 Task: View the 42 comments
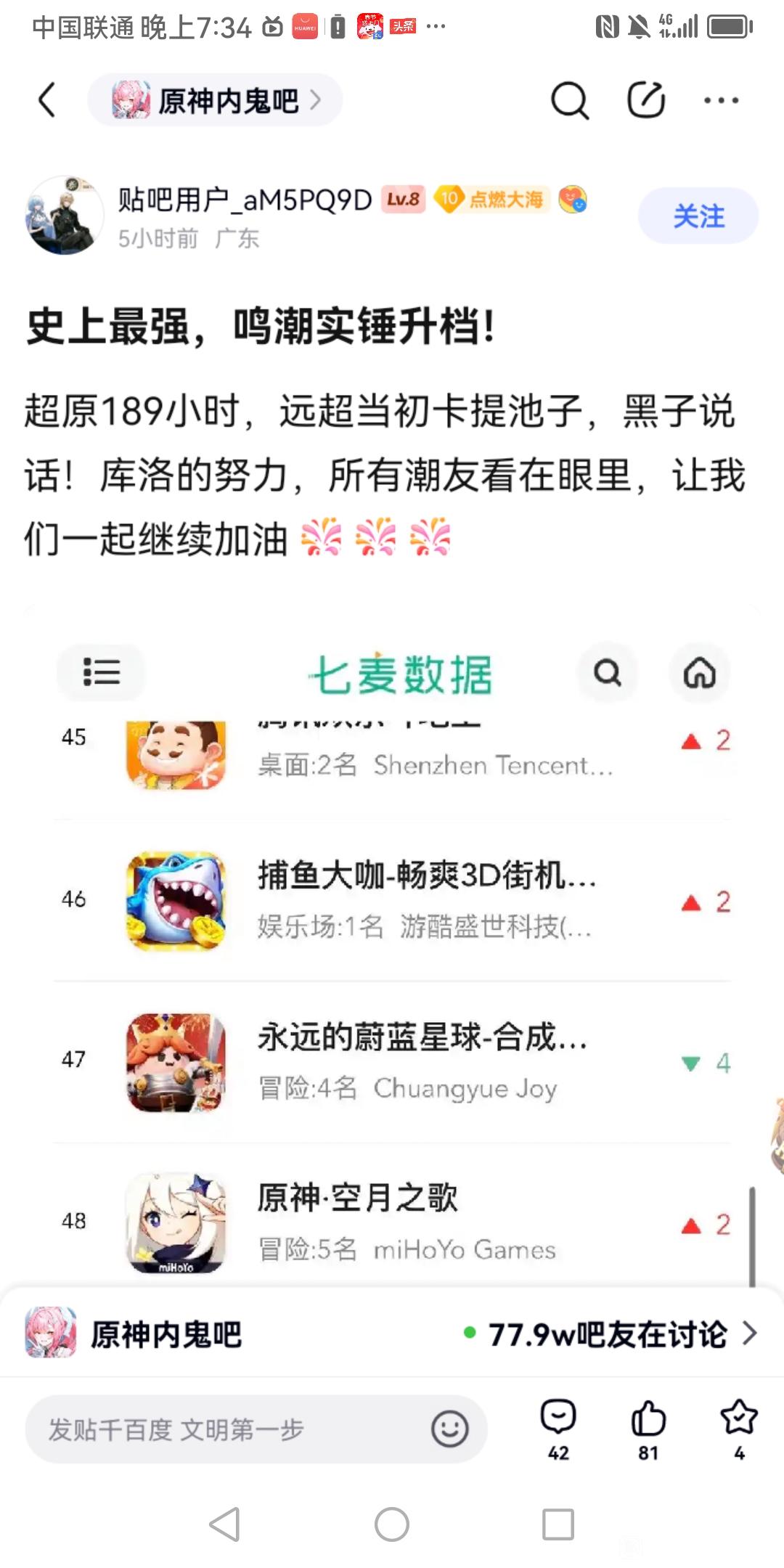pos(558,1428)
